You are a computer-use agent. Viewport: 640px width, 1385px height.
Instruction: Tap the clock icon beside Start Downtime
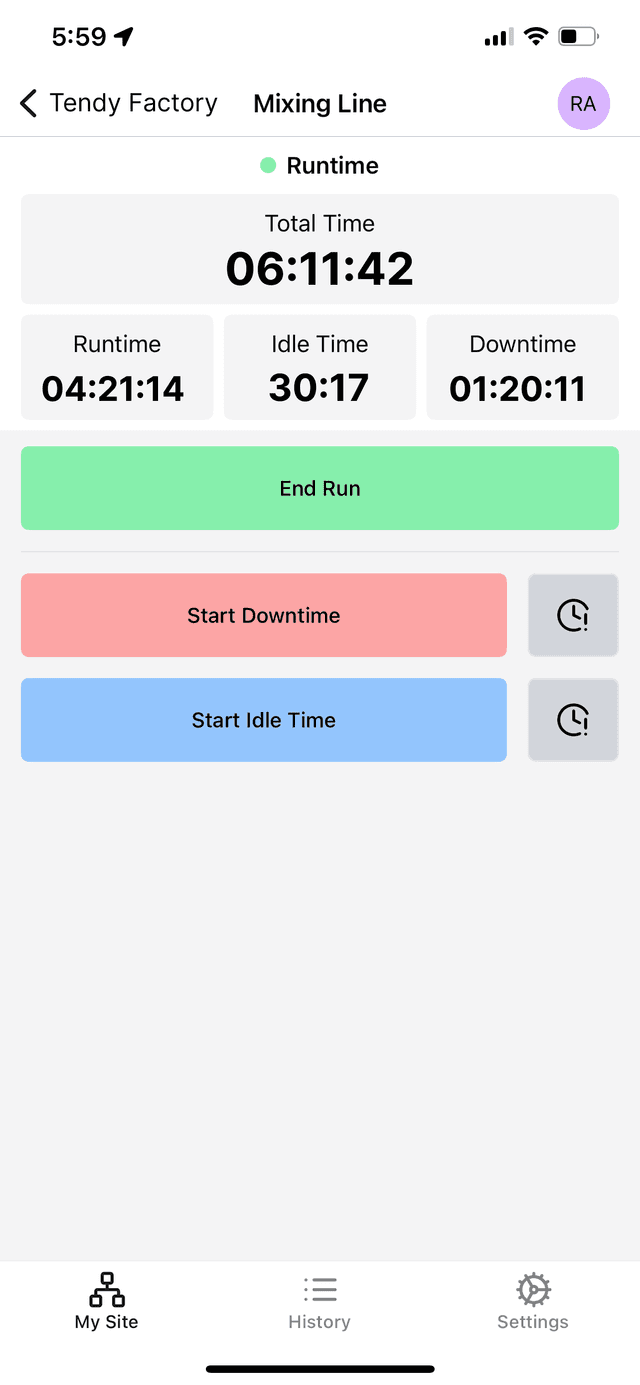pos(573,615)
